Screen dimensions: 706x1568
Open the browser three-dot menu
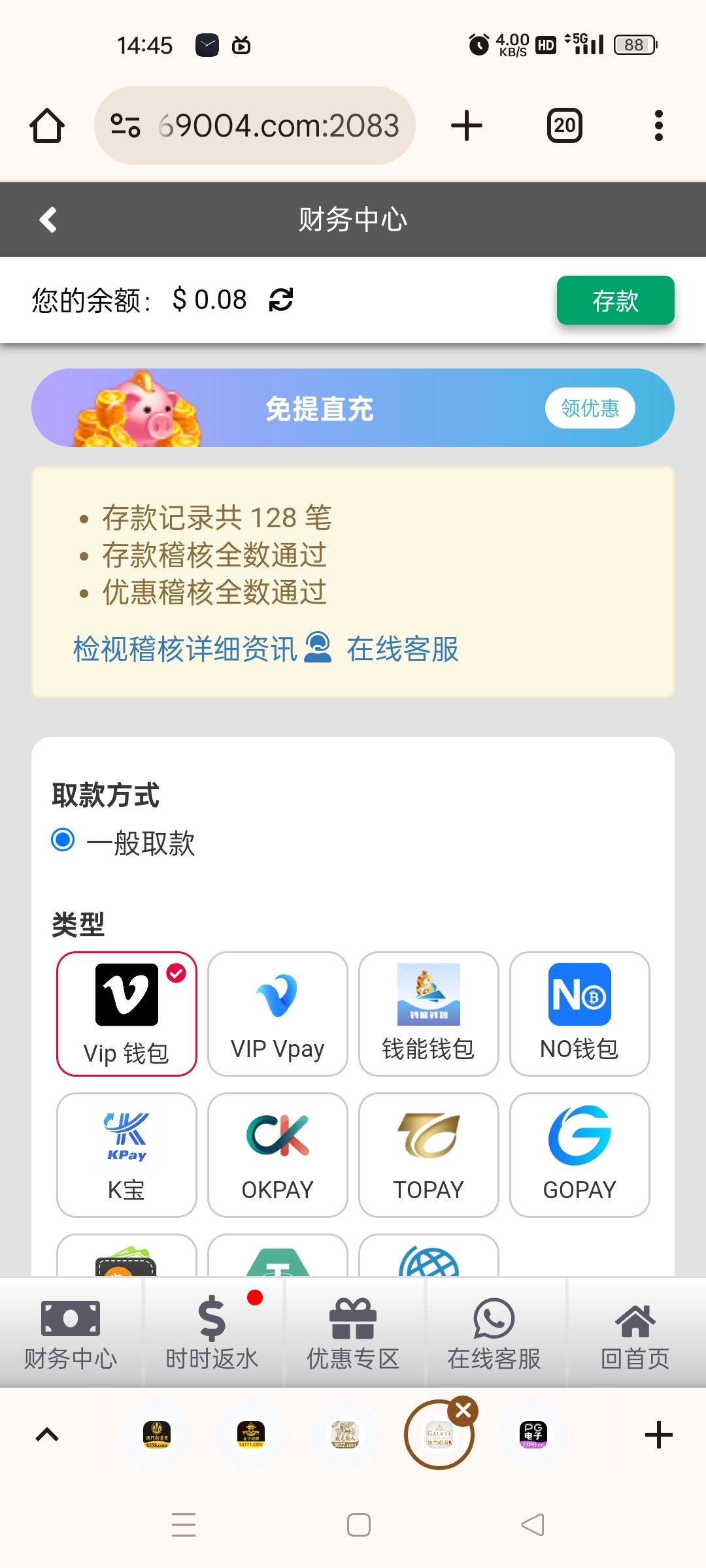tap(658, 124)
